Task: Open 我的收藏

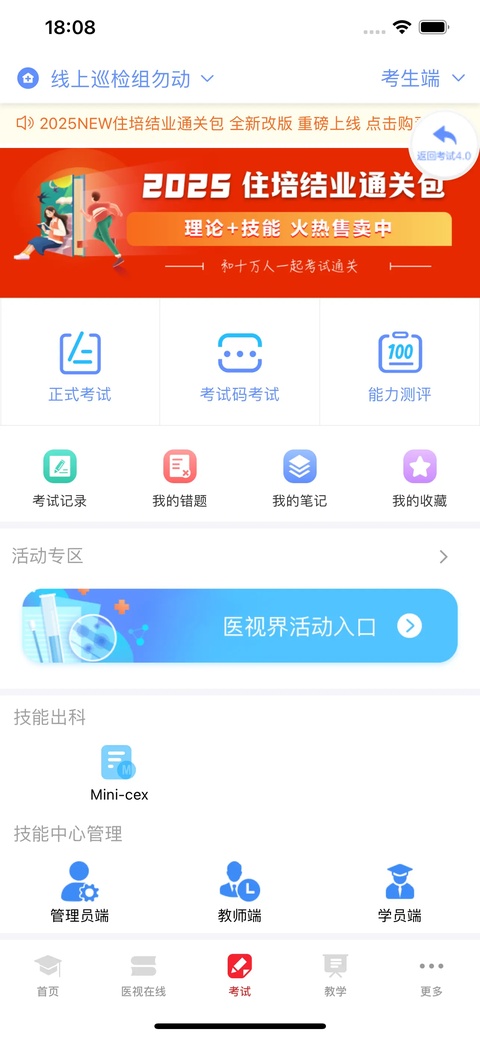Action: (x=420, y=479)
